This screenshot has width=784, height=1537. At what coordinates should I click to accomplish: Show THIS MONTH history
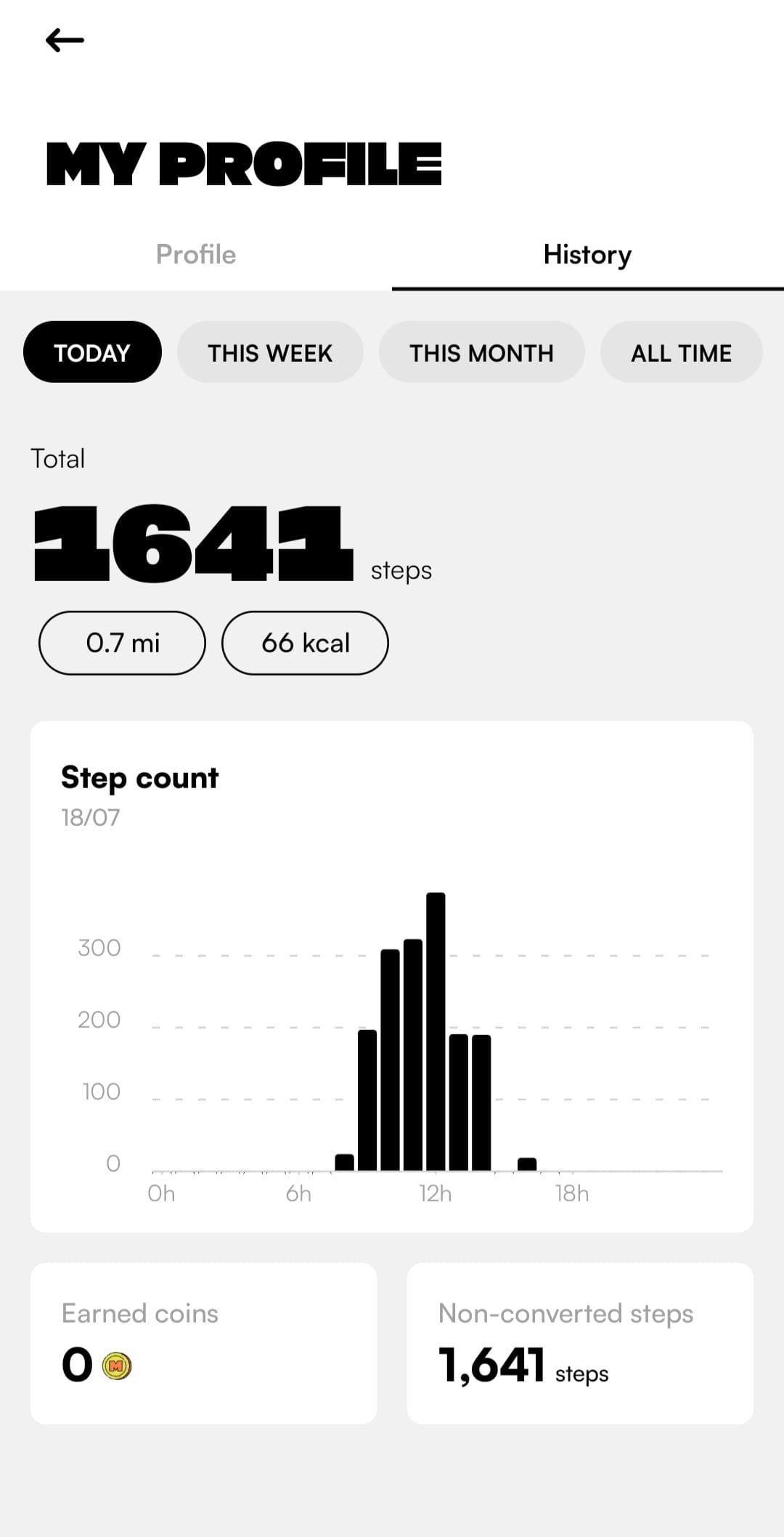481,352
